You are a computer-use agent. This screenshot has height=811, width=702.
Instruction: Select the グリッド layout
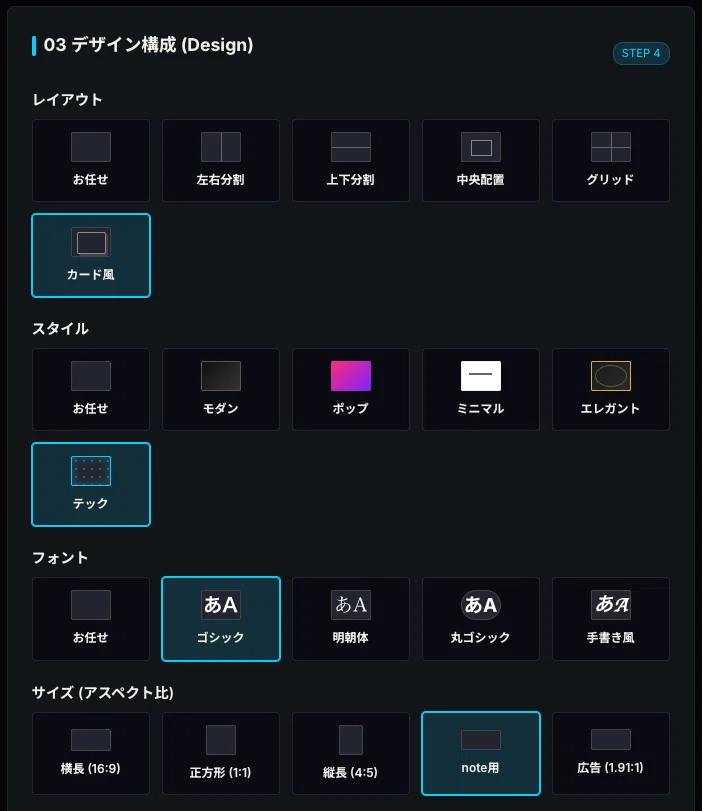[x=610, y=160]
